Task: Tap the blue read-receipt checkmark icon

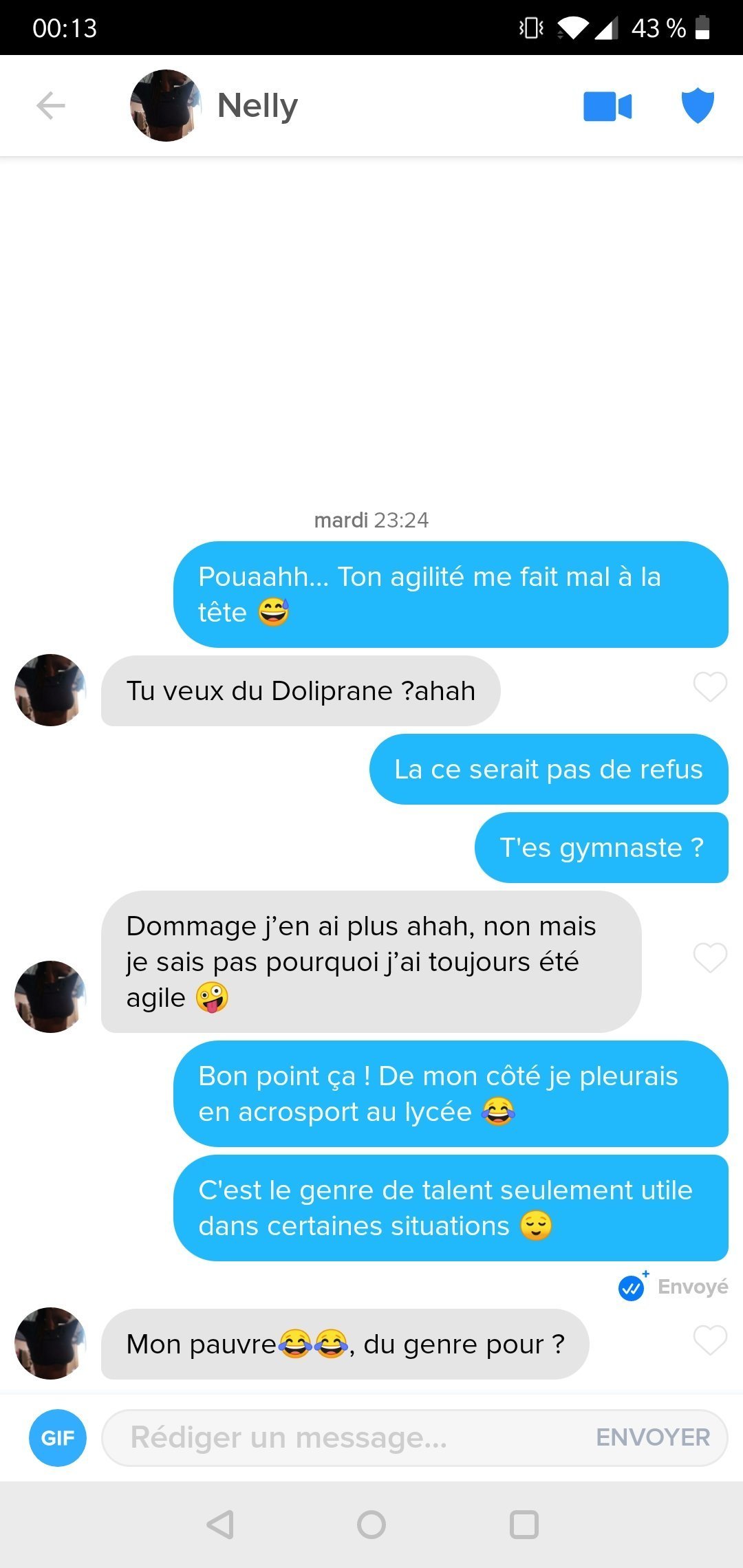Action: coord(632,1287)
